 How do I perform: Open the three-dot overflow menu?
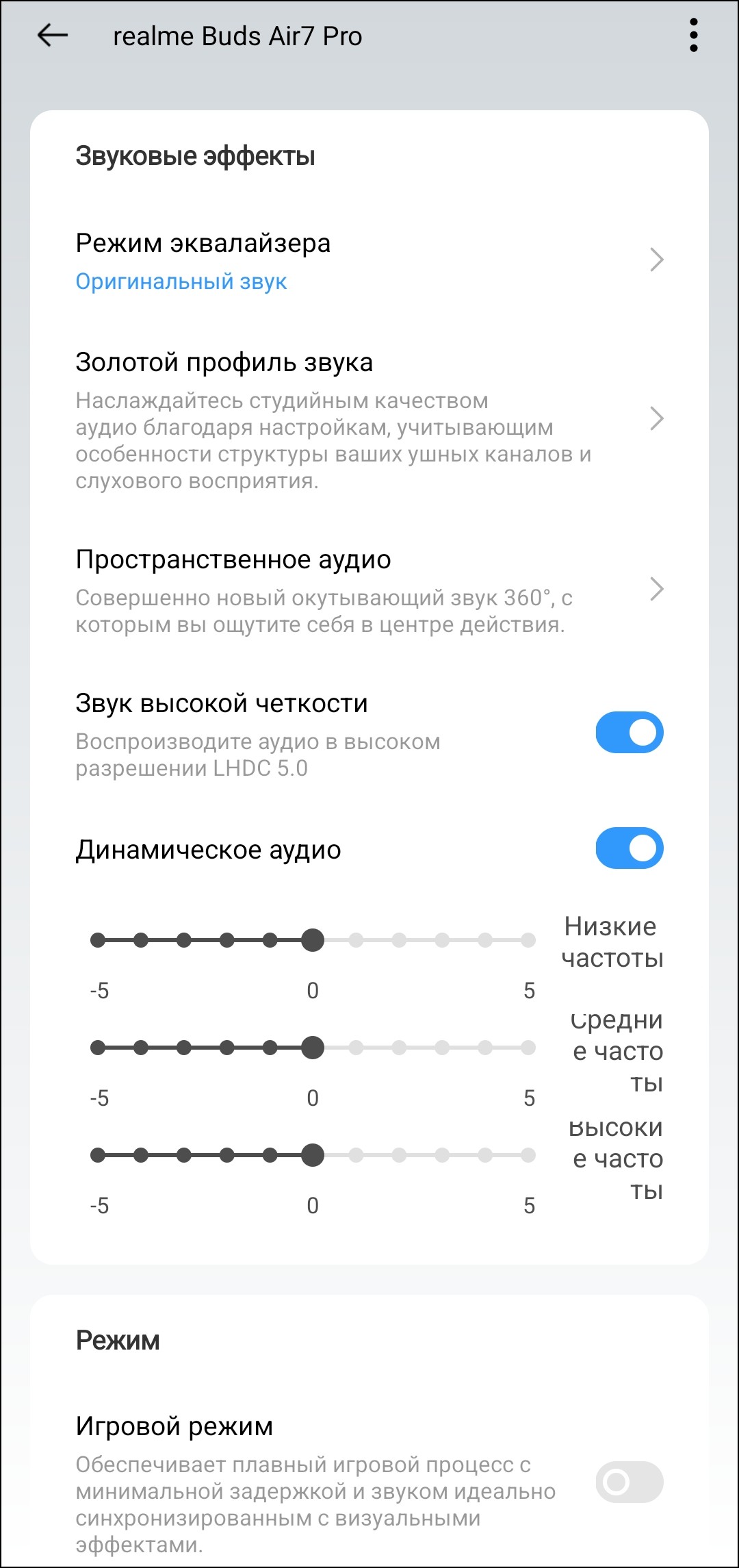(x=693, y=36)
